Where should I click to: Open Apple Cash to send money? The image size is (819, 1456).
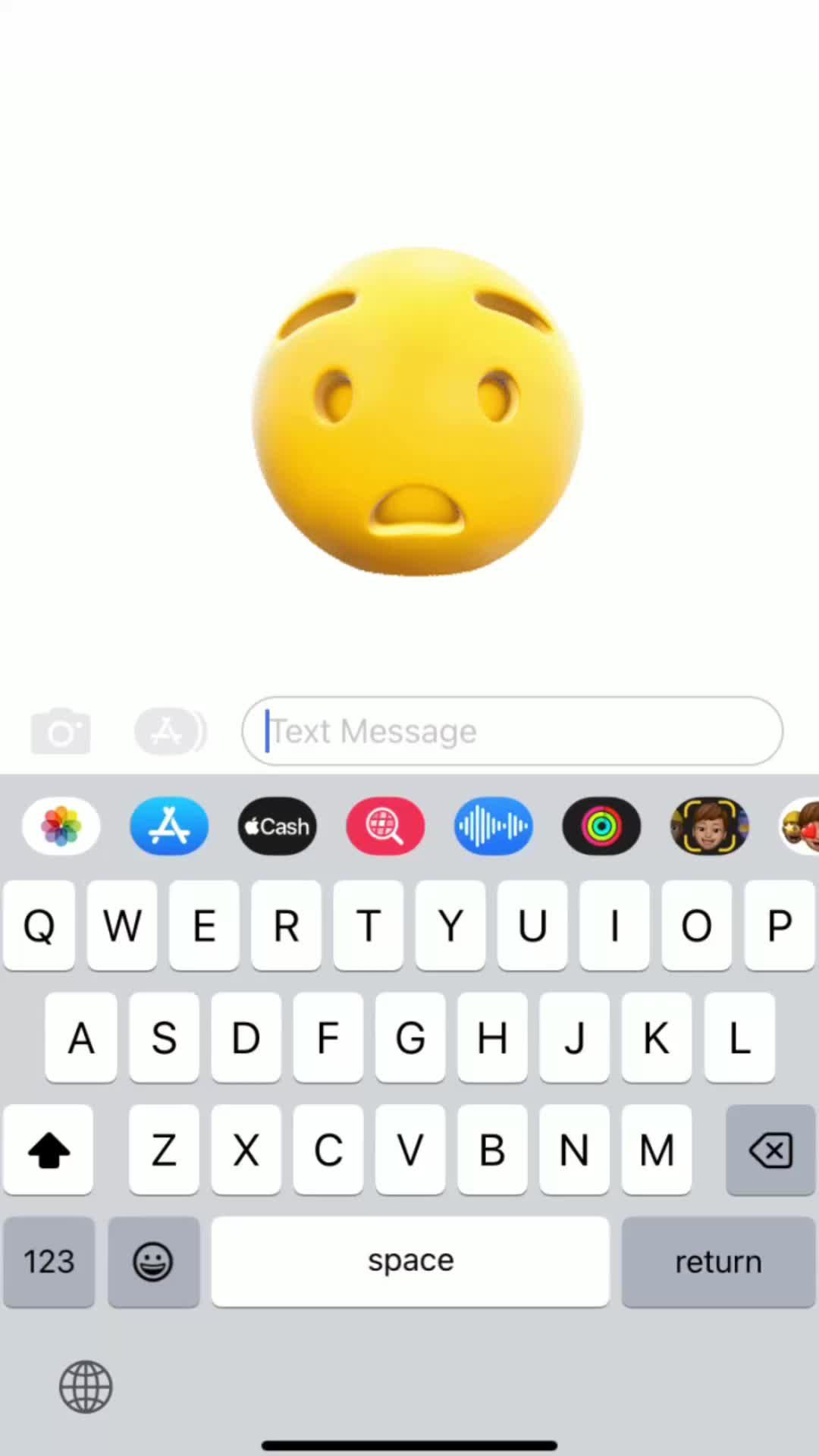point(277,826)
